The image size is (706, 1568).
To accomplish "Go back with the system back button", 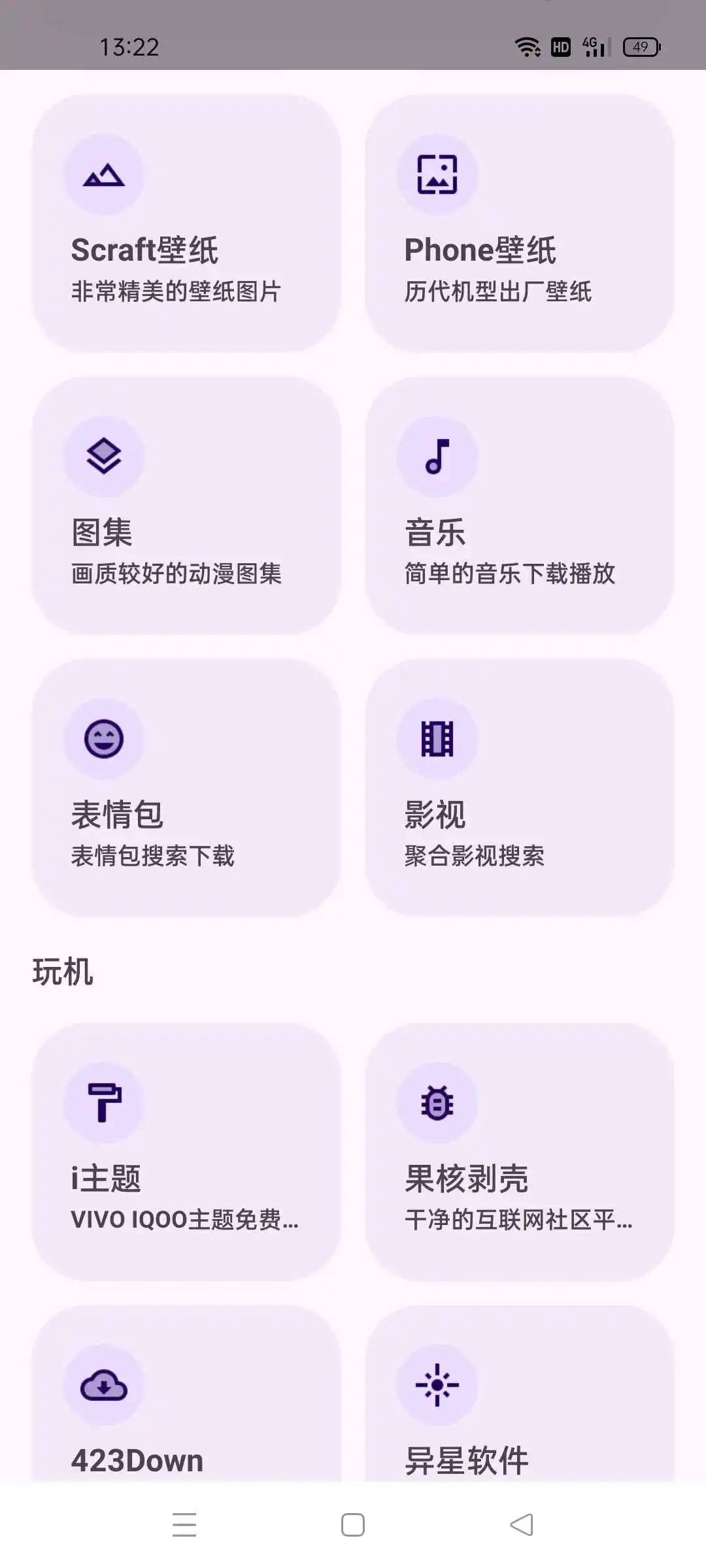I will (x=522, y=1525).
